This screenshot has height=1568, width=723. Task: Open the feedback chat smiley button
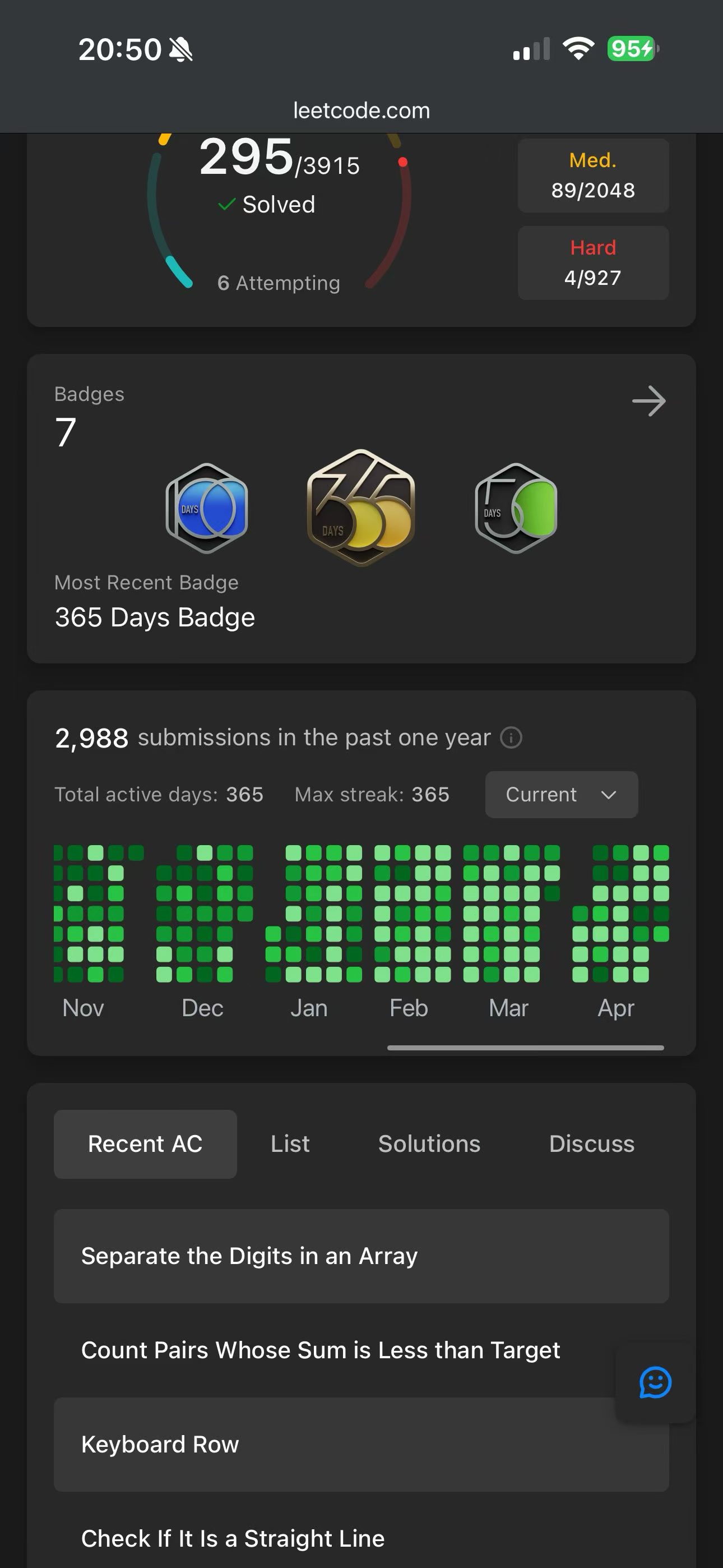(655, 1382)
